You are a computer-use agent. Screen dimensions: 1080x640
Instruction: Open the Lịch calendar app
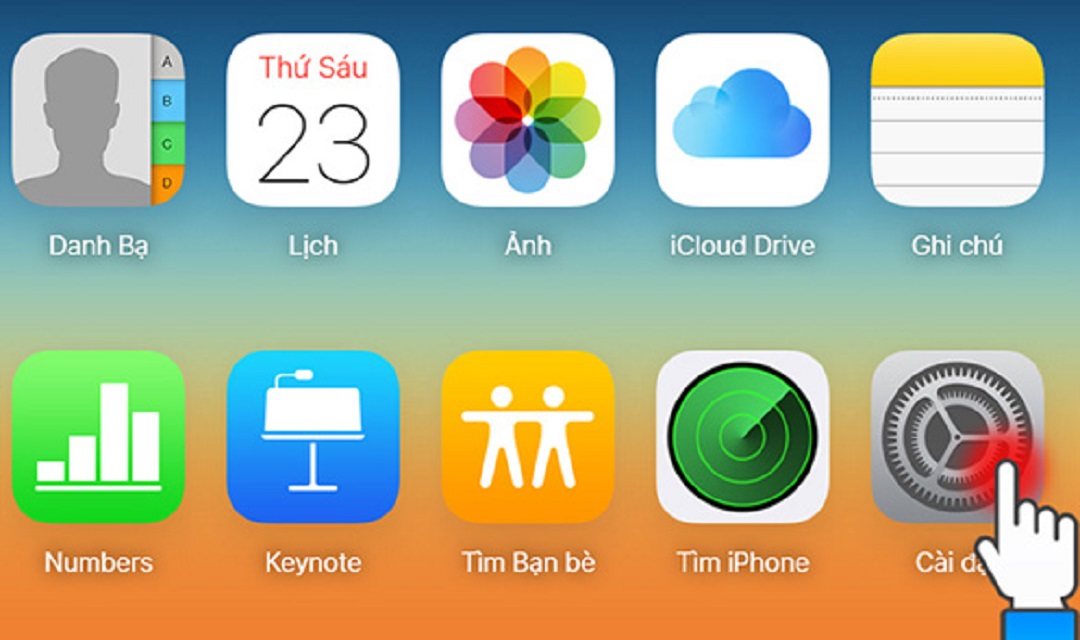tap(313, 120)
